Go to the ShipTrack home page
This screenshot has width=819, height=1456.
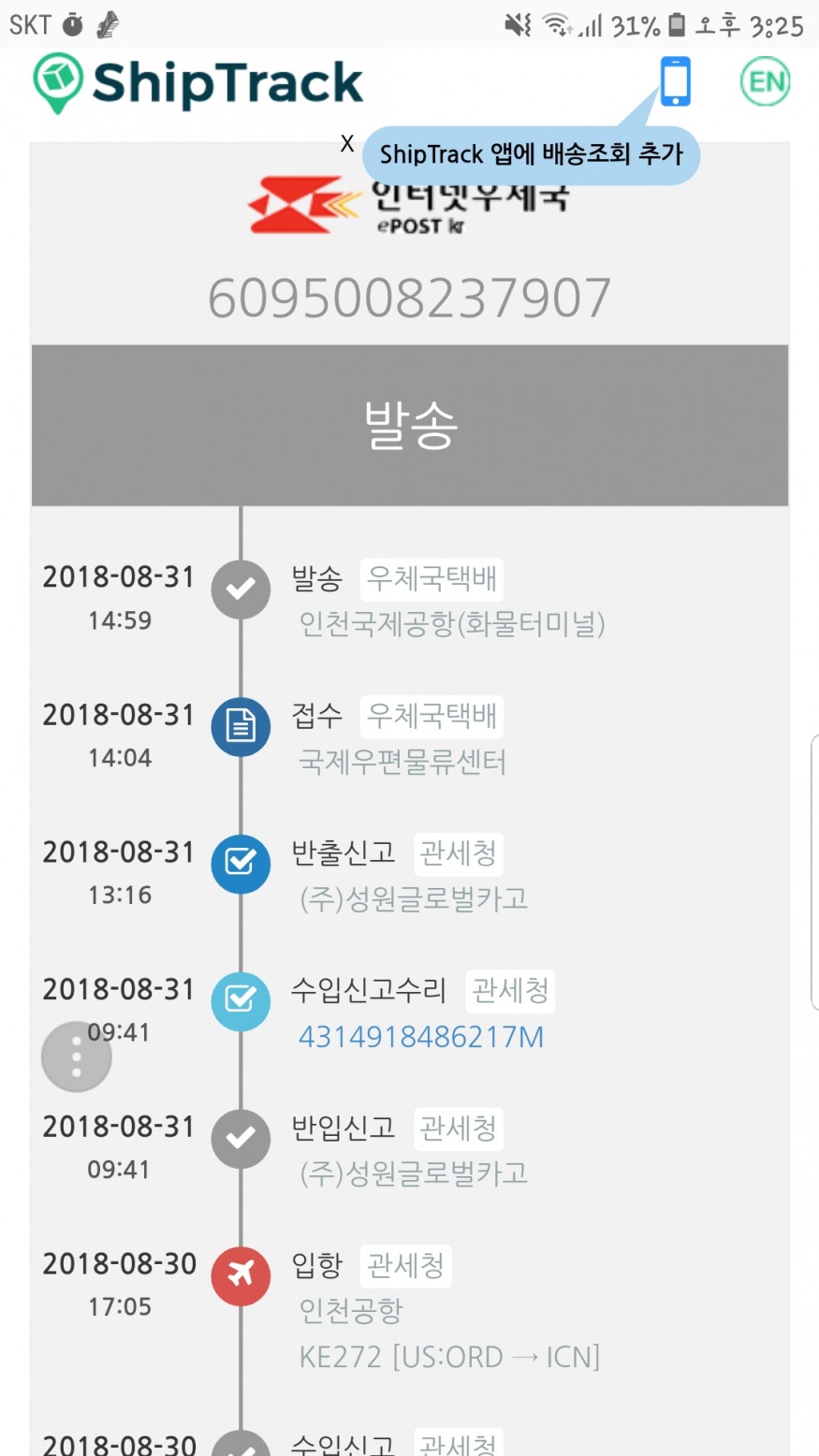(198, 82)
